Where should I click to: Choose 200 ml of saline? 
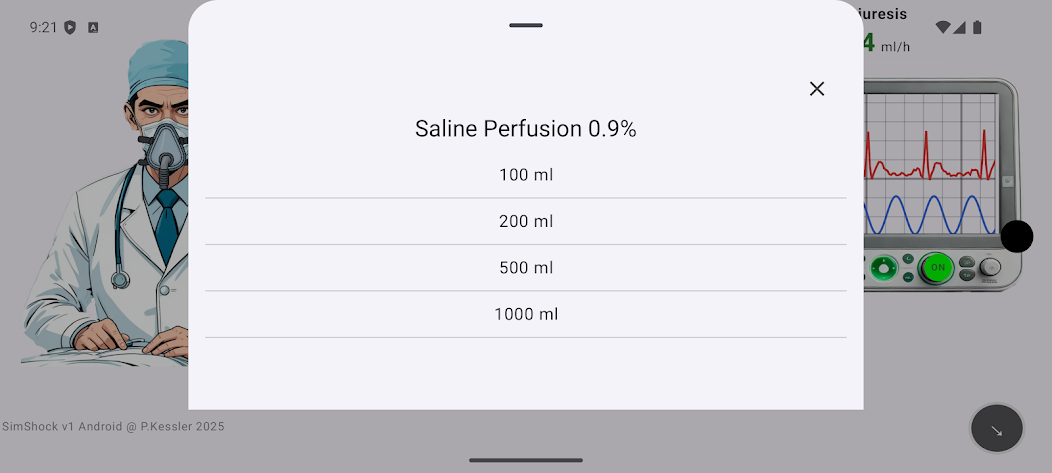point(526,221)
